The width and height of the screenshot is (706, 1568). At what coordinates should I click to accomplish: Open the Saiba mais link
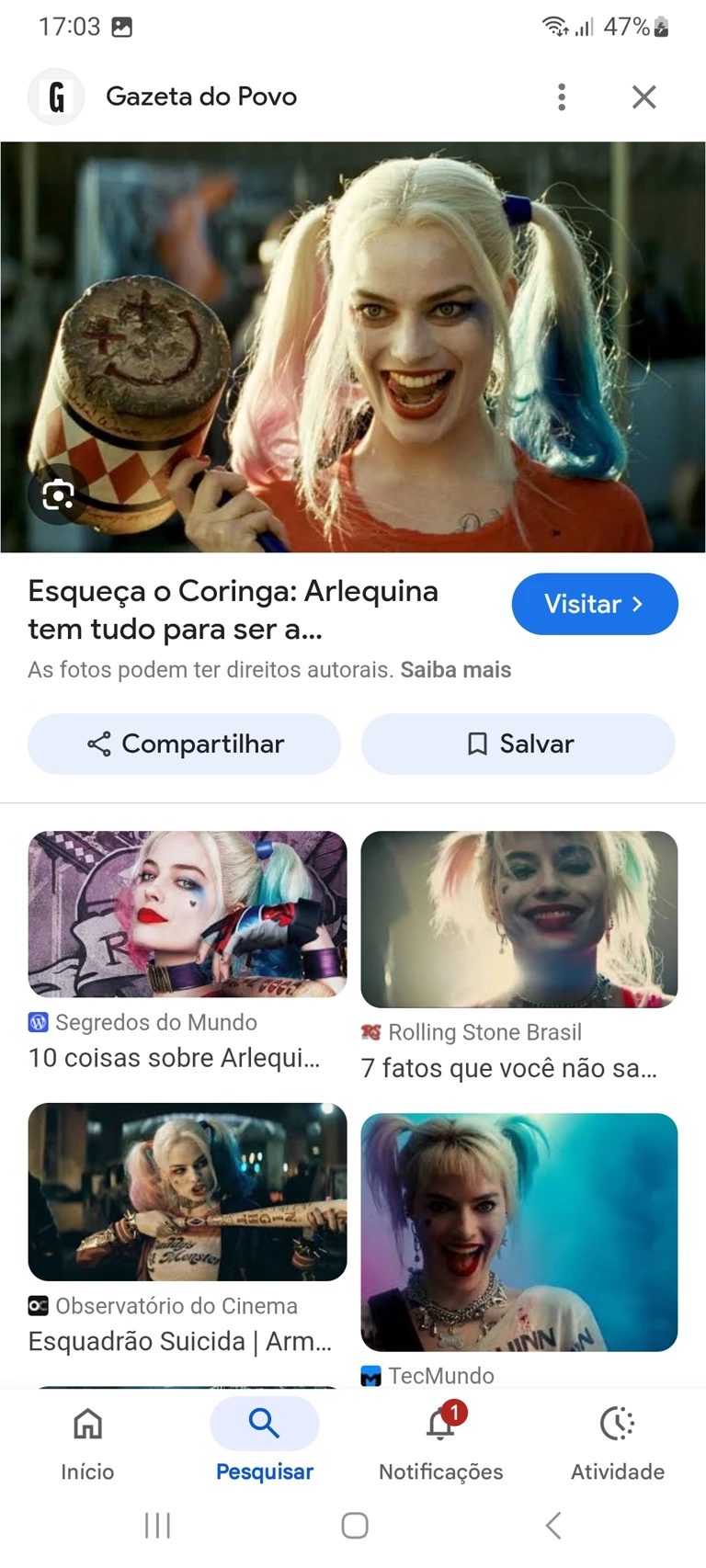(456, 670)
